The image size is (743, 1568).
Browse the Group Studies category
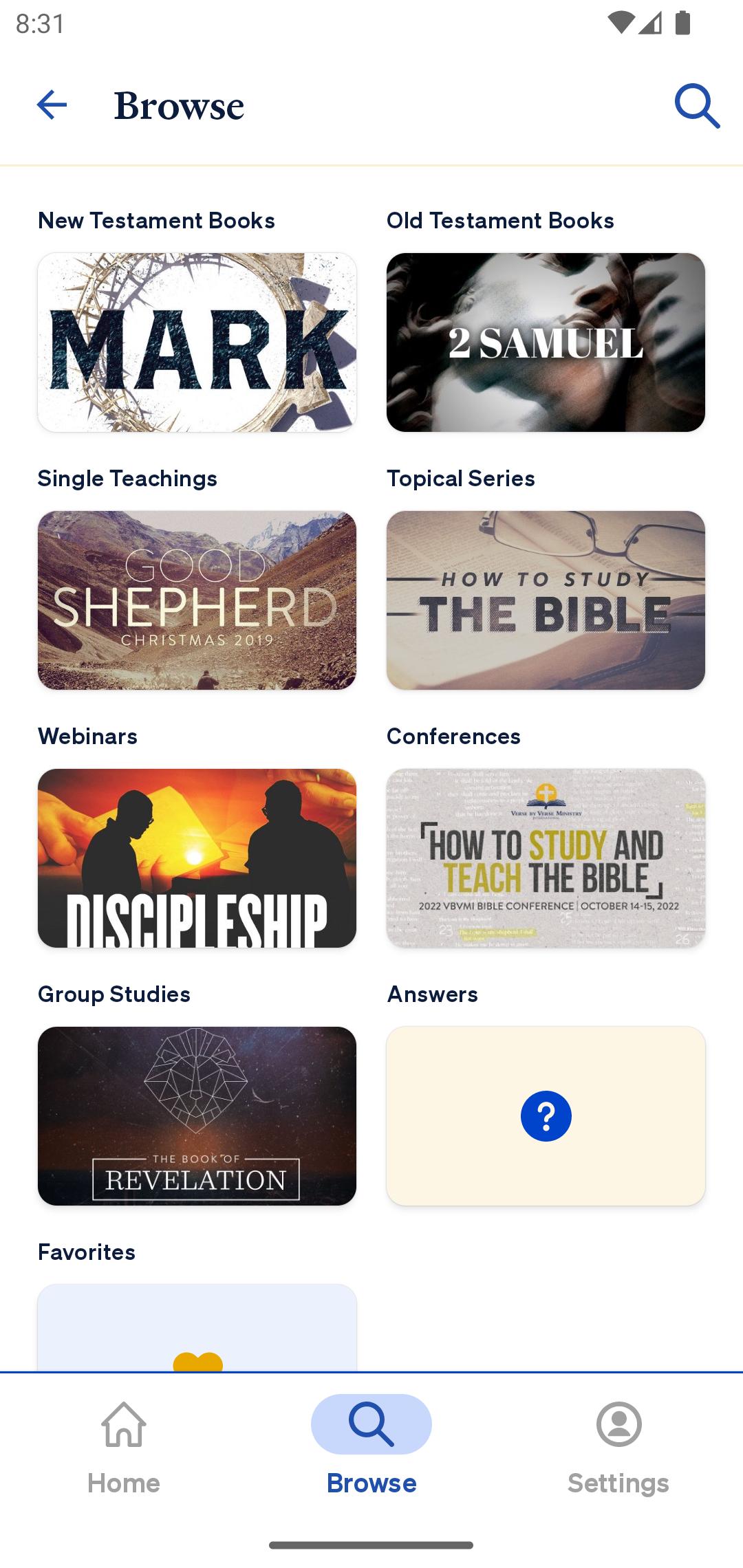(197, 1115)
